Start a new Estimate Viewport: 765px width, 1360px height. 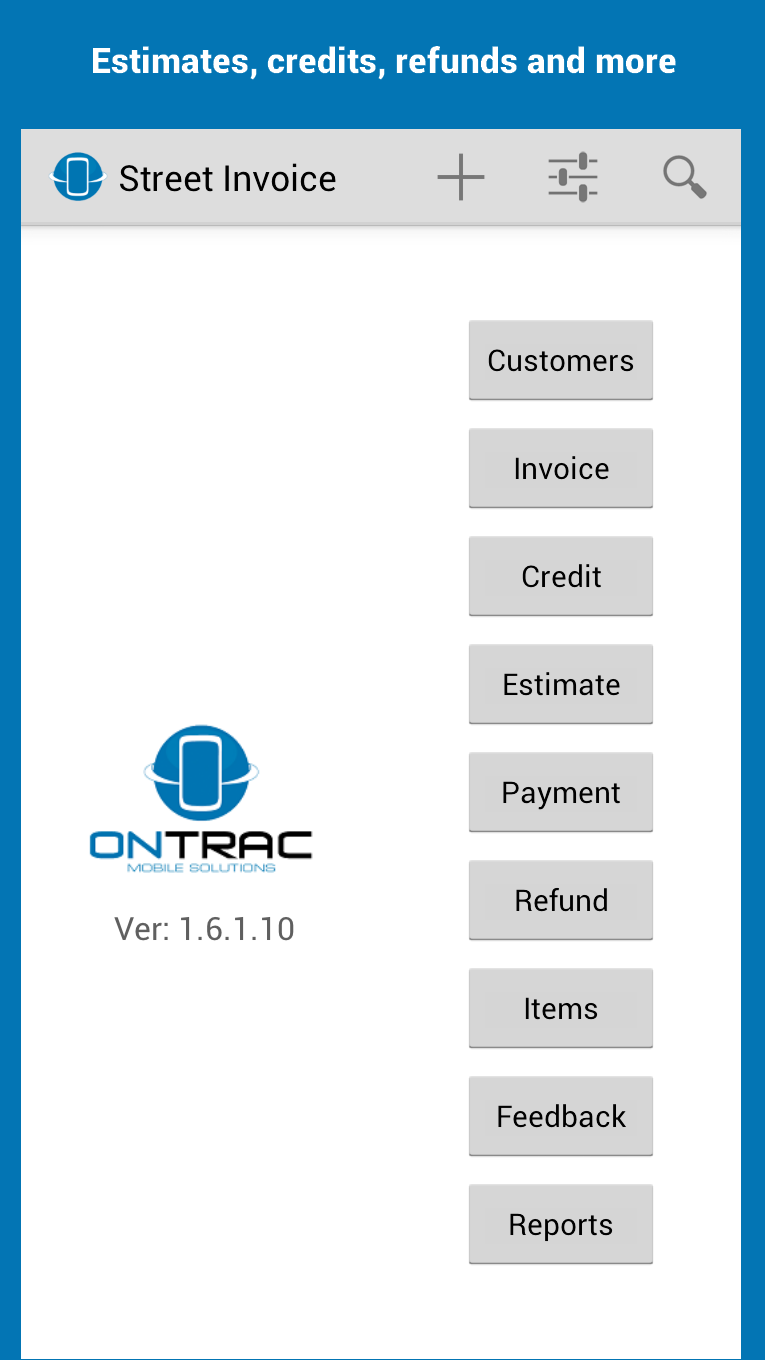tap(560, 684)
